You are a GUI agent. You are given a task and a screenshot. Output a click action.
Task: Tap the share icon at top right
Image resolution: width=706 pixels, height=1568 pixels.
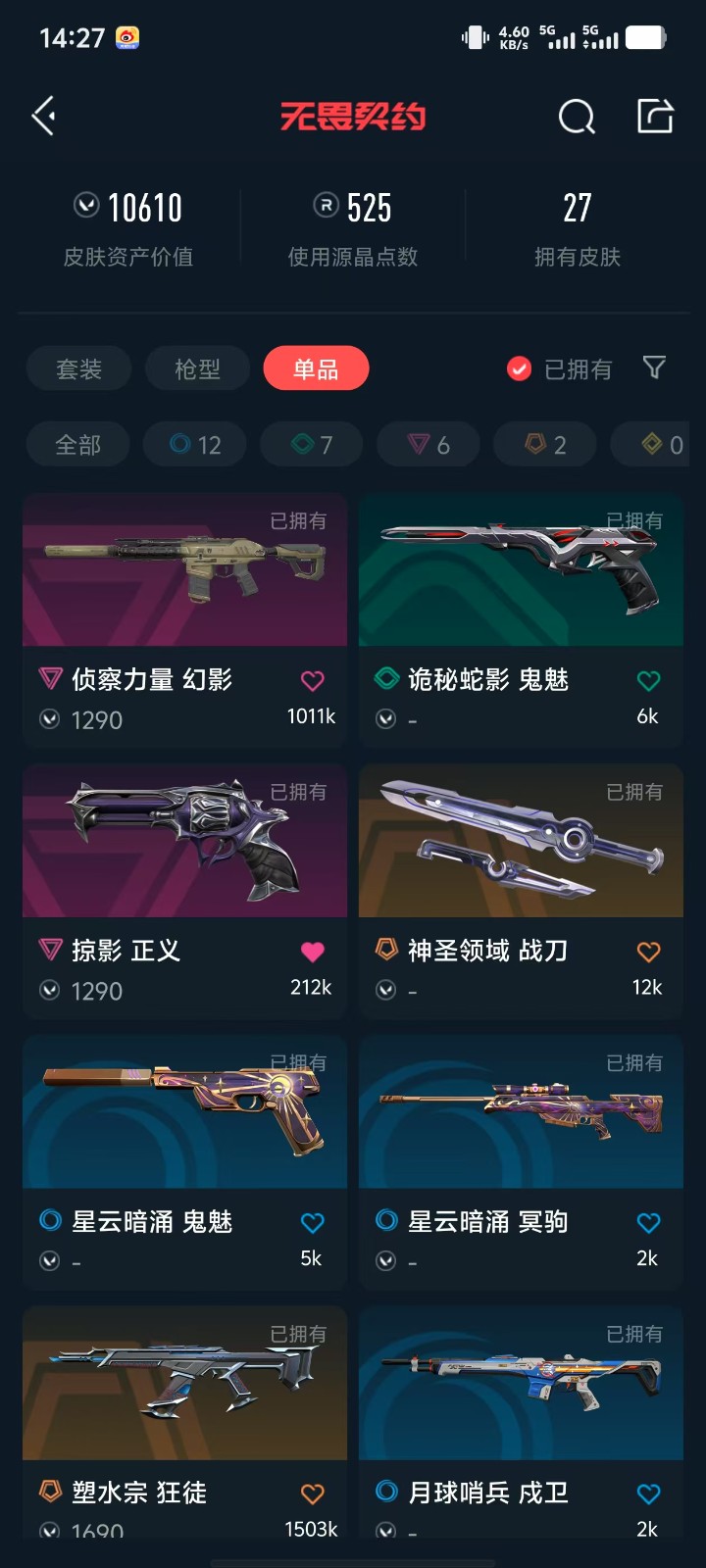pyautogui.click(x=655, y=116)
